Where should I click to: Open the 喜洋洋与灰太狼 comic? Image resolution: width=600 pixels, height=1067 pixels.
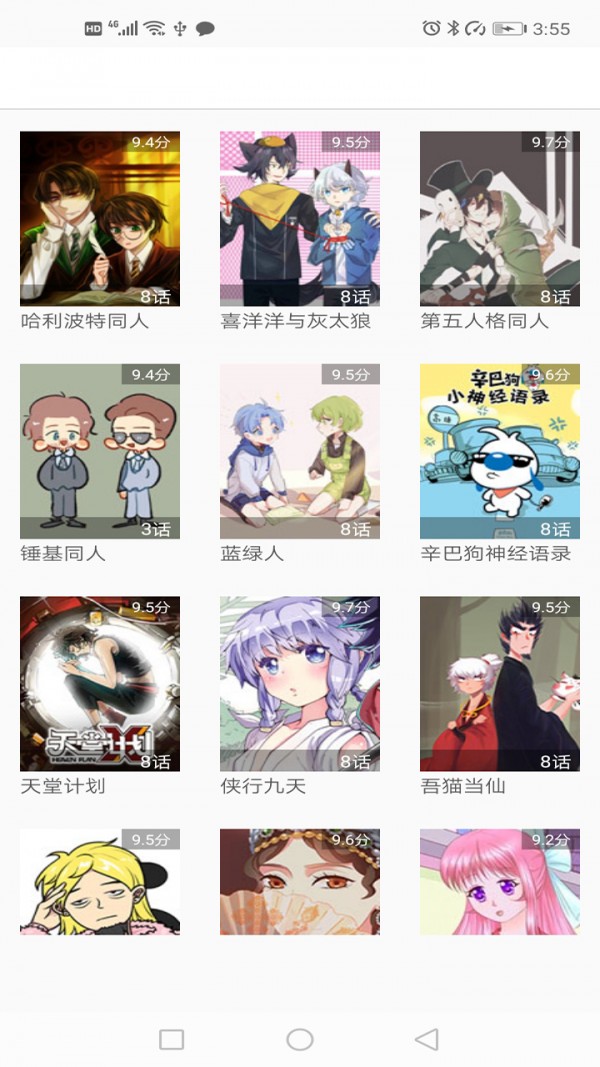tap(300, 218)
